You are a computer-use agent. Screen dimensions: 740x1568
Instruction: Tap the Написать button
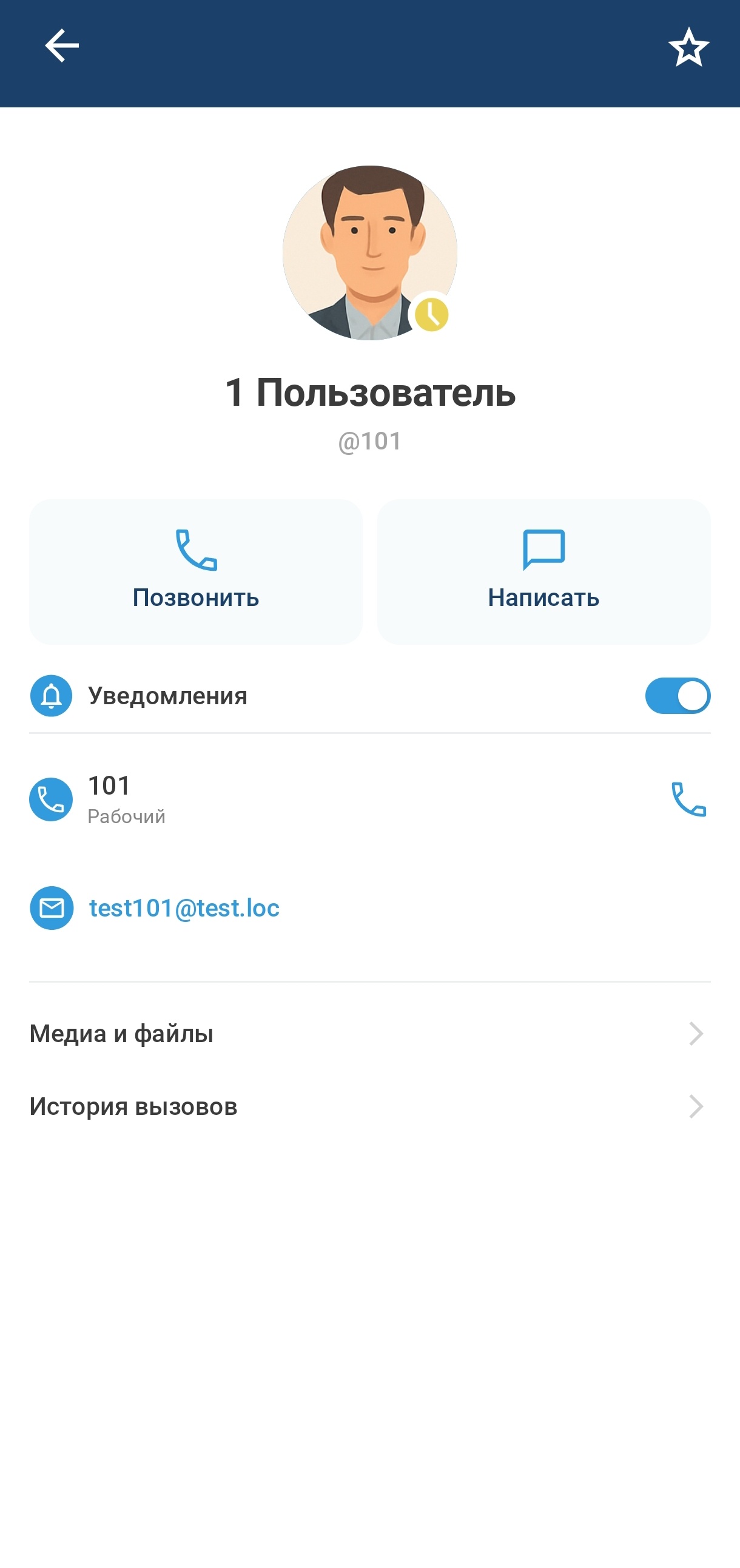click(543, 571)
